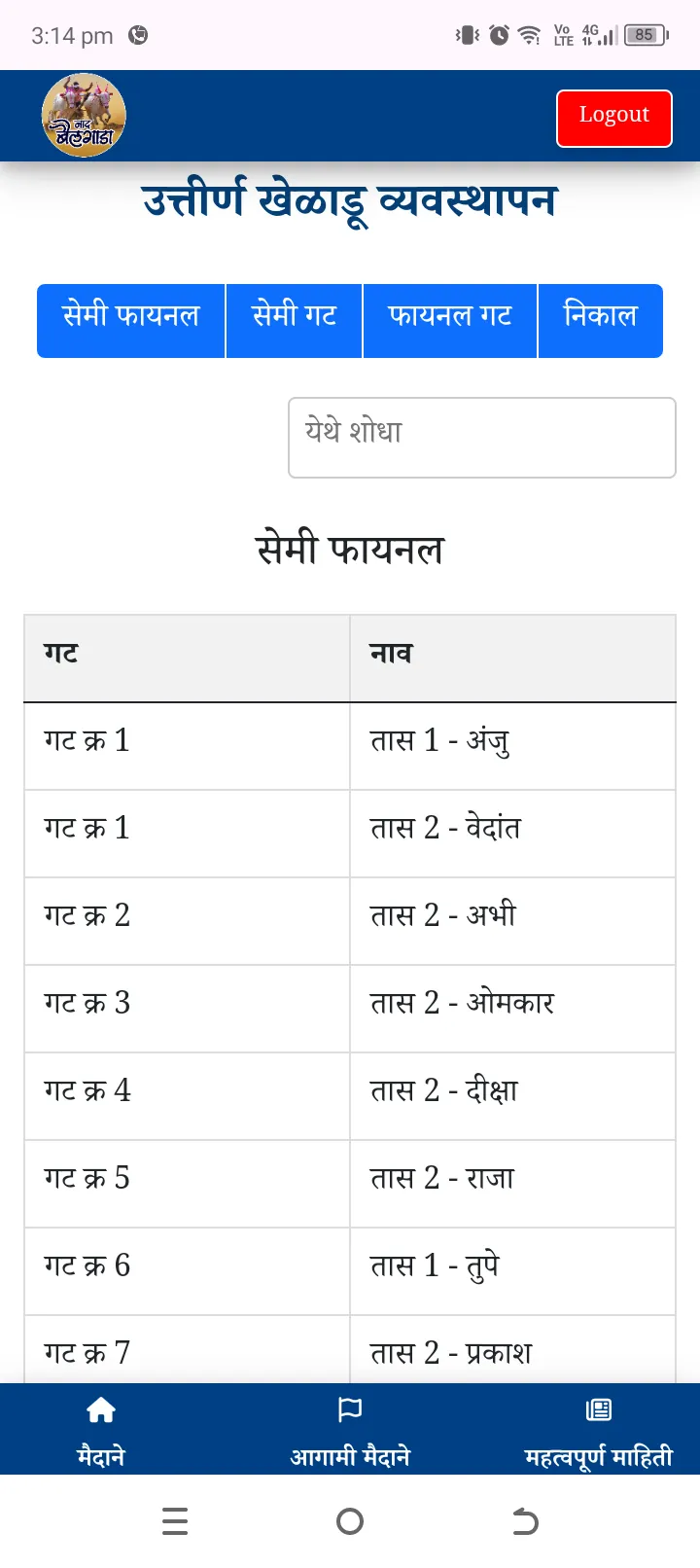Screen dimensions: 700x1568
Task: Tap the red Logout button
Action: [613, 118]
